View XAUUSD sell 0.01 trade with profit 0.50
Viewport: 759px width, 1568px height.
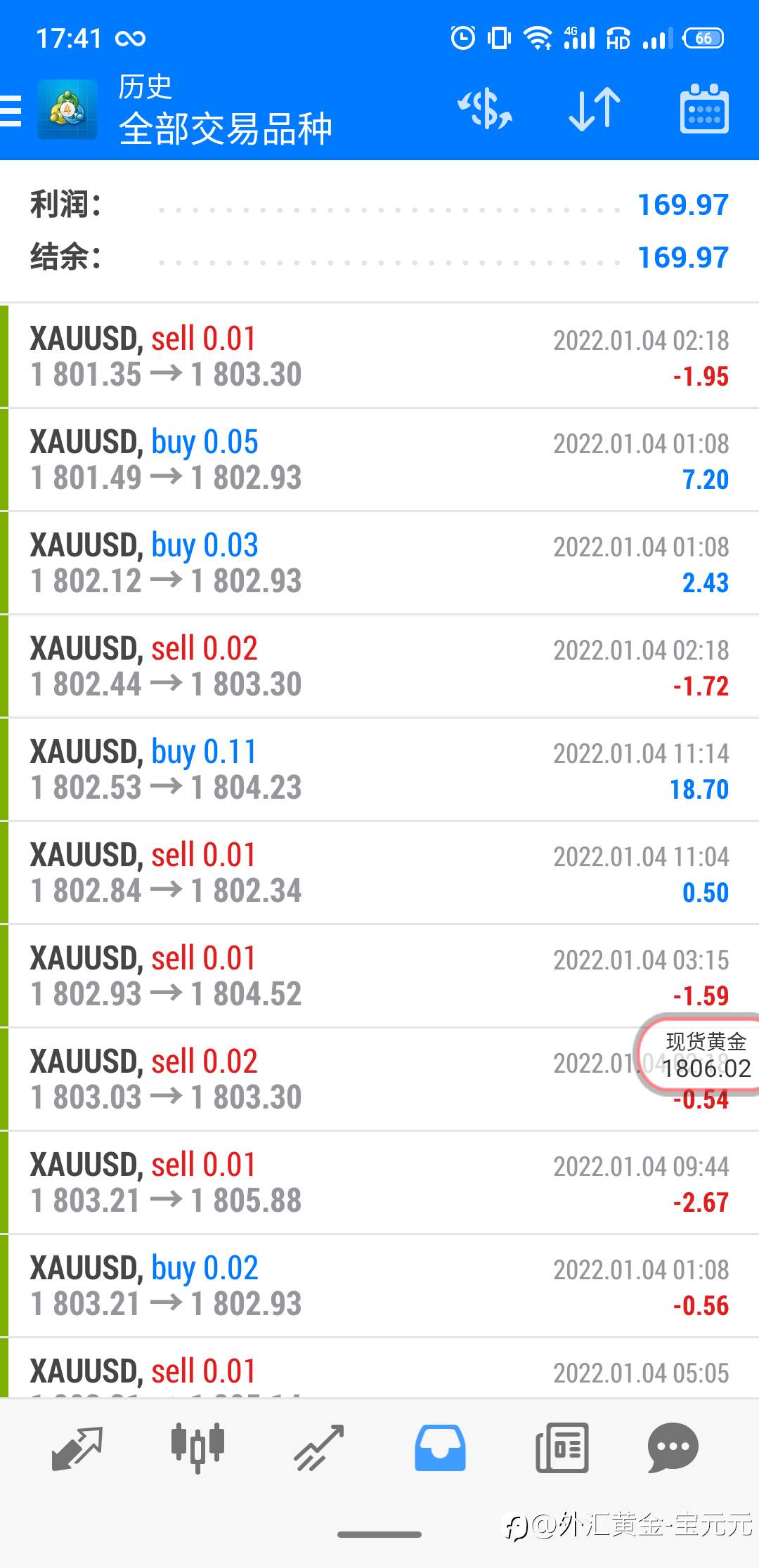pyautogui.click(x=379, y=873)
